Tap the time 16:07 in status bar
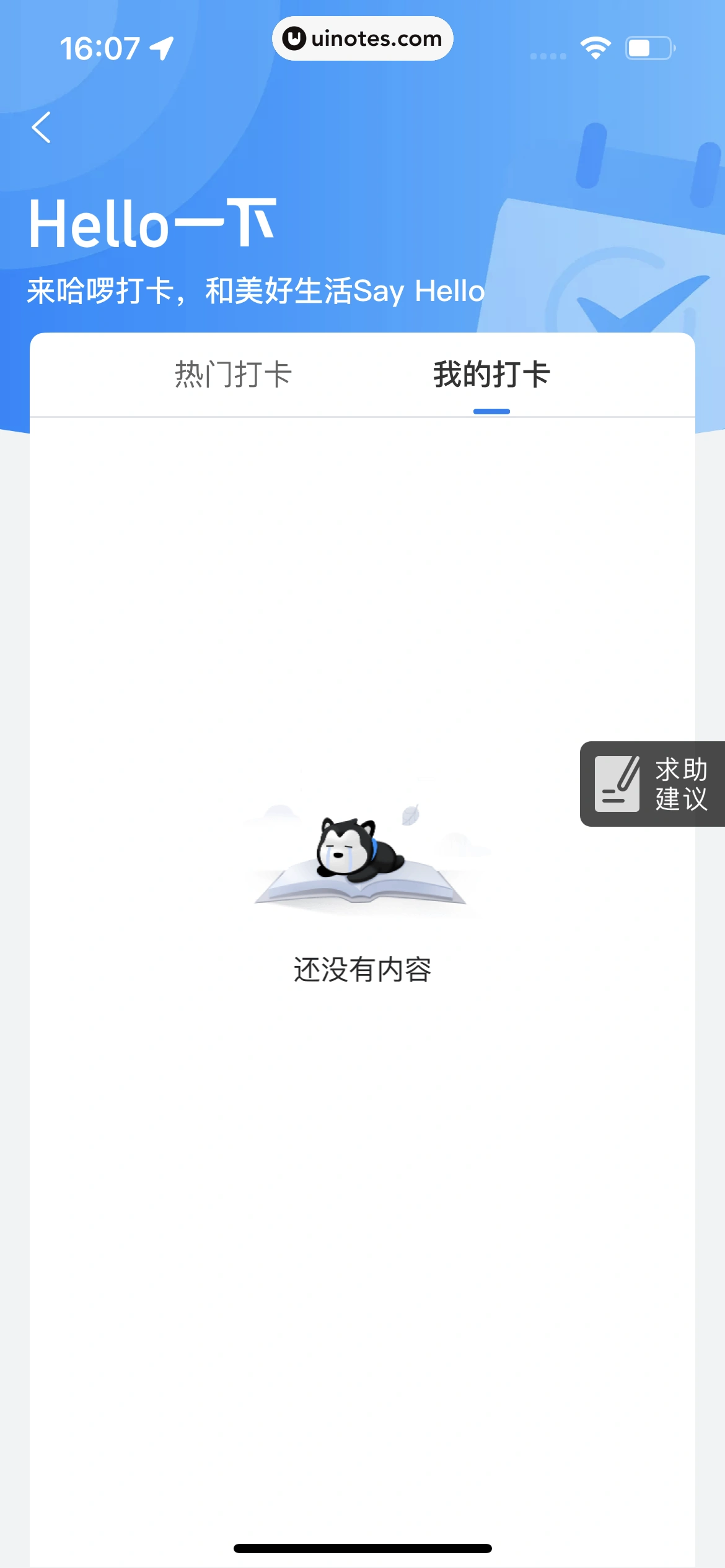This screenshot has height=1568, width=725. click(x=101, y=47)
